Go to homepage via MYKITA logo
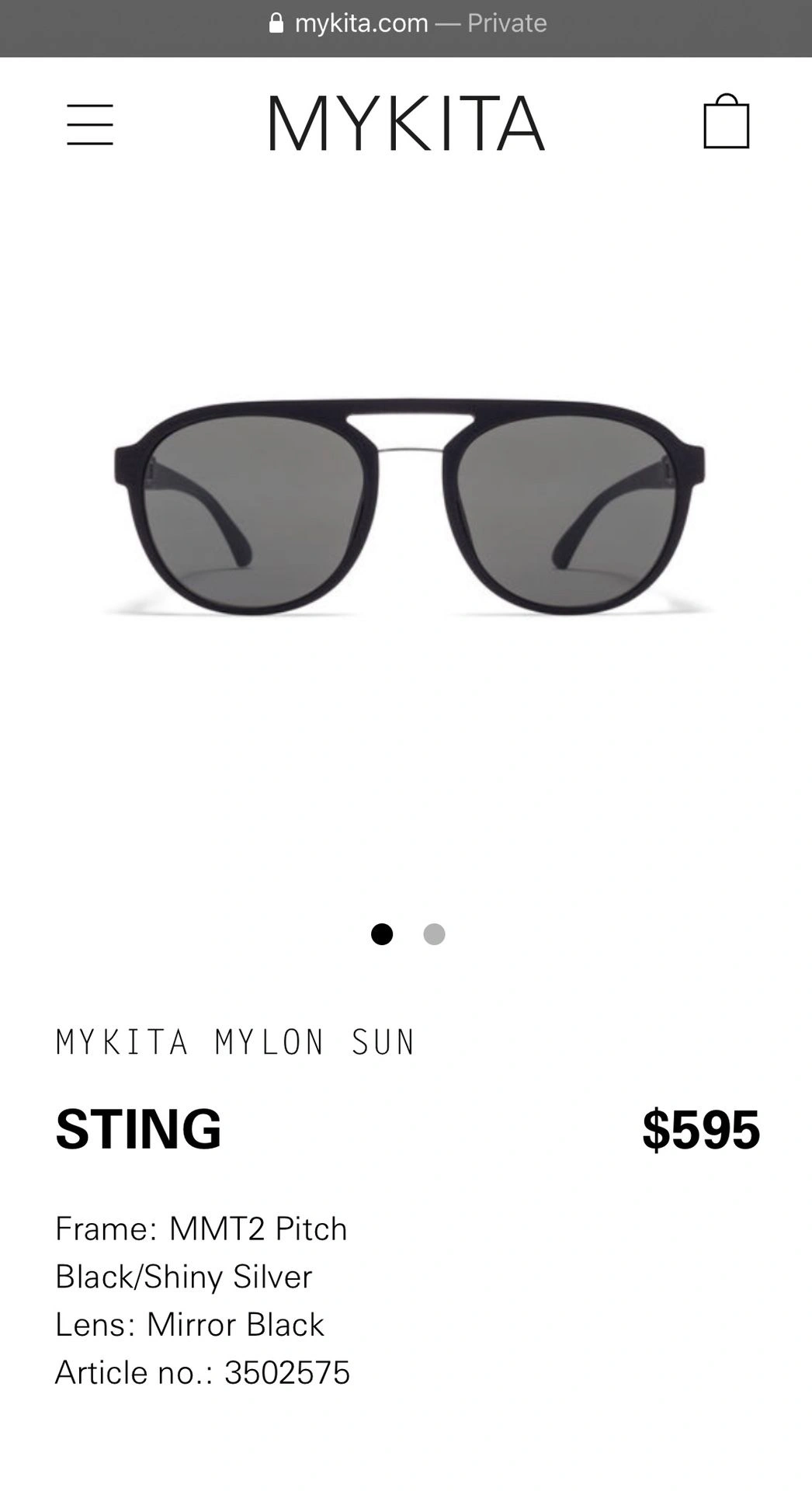812x1491 pixels. (x=407, y=123)
